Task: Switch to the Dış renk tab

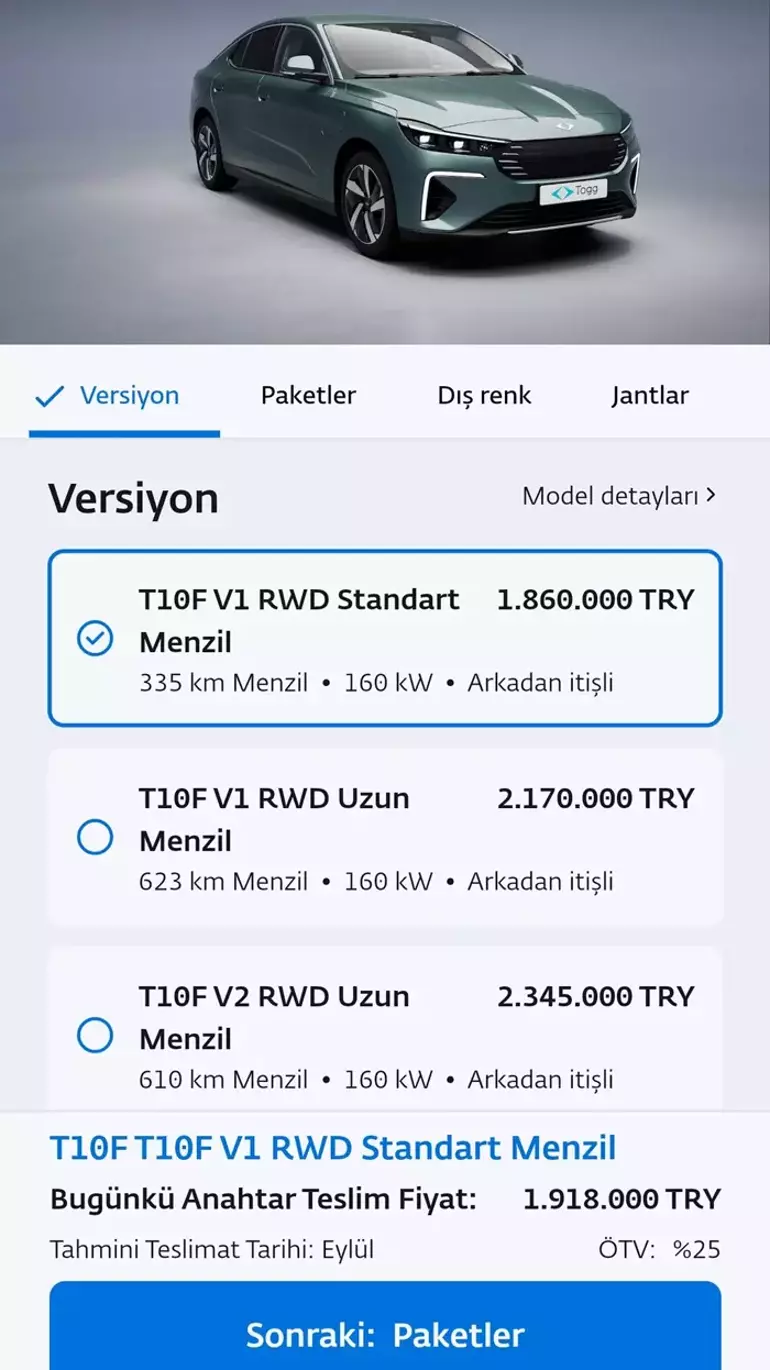Action: point(484,396)
